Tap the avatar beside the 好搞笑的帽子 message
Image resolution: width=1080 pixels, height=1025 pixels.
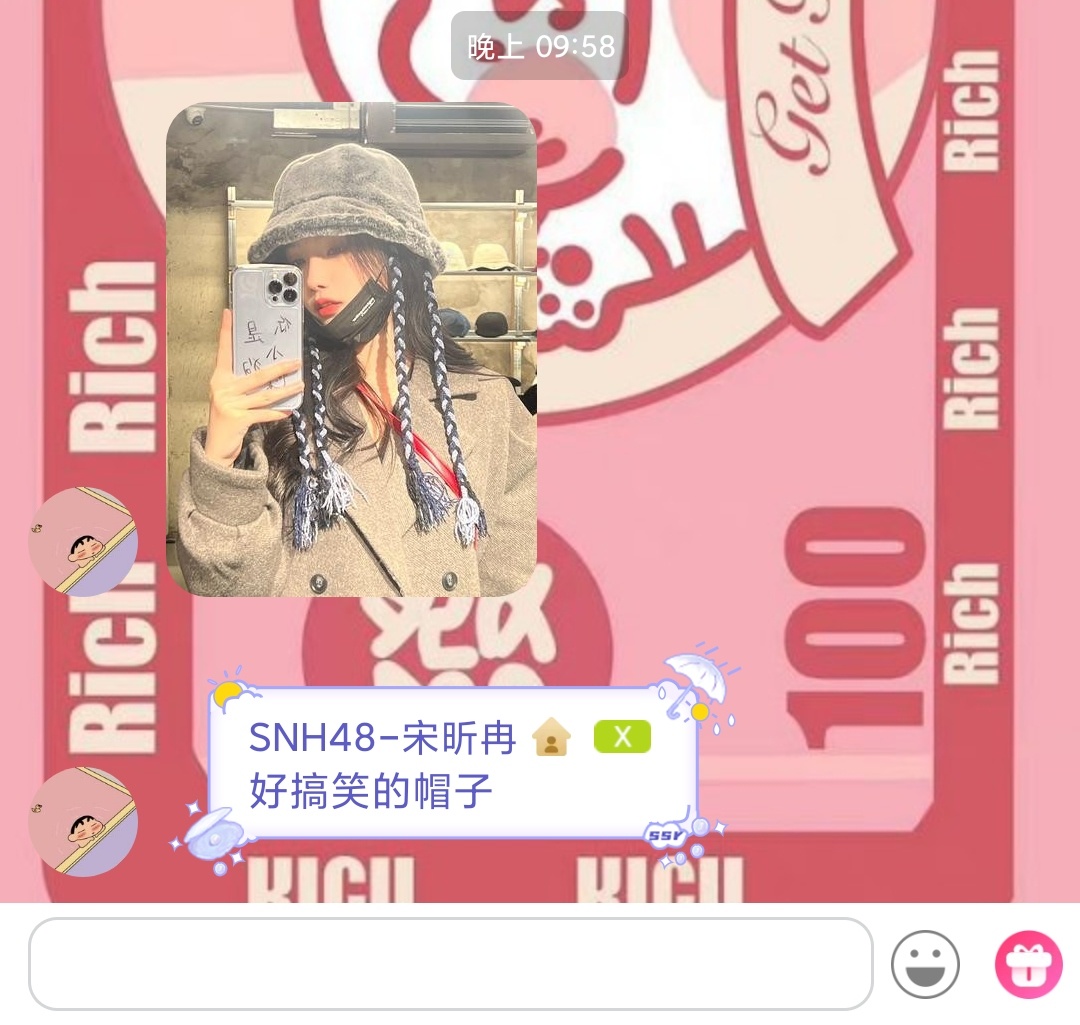[82, 821]
